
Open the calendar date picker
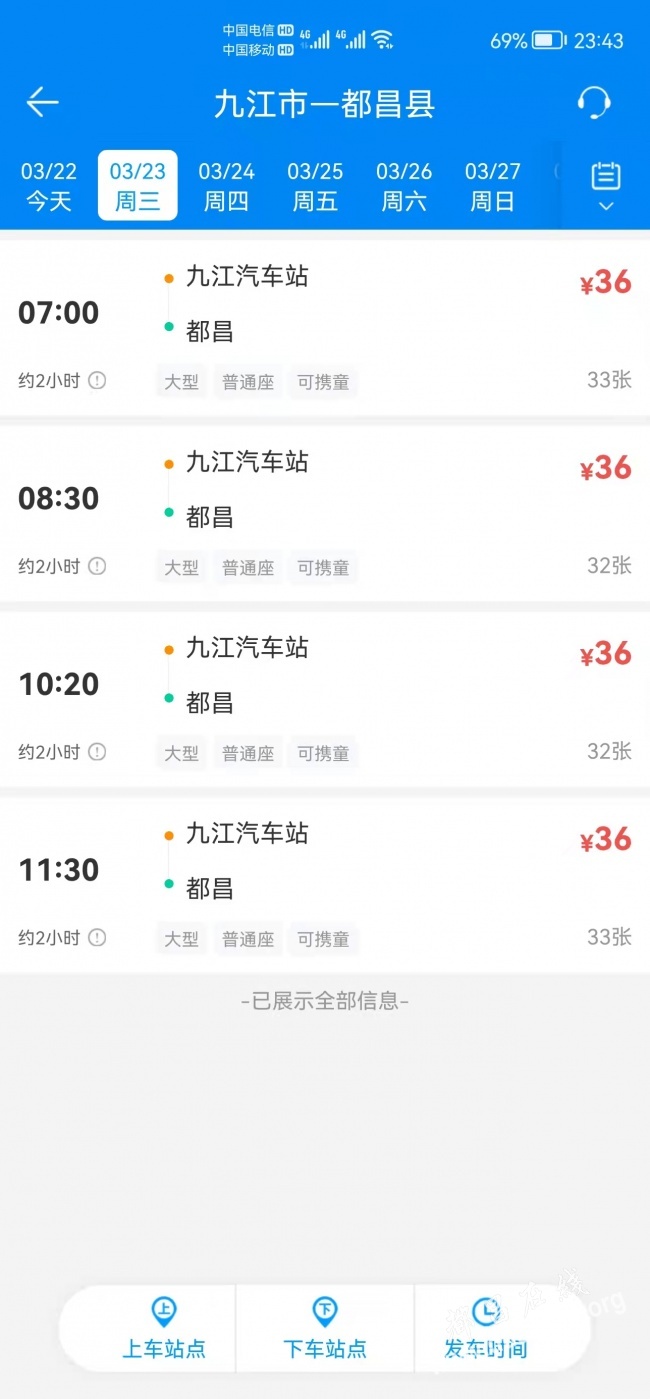606,186
